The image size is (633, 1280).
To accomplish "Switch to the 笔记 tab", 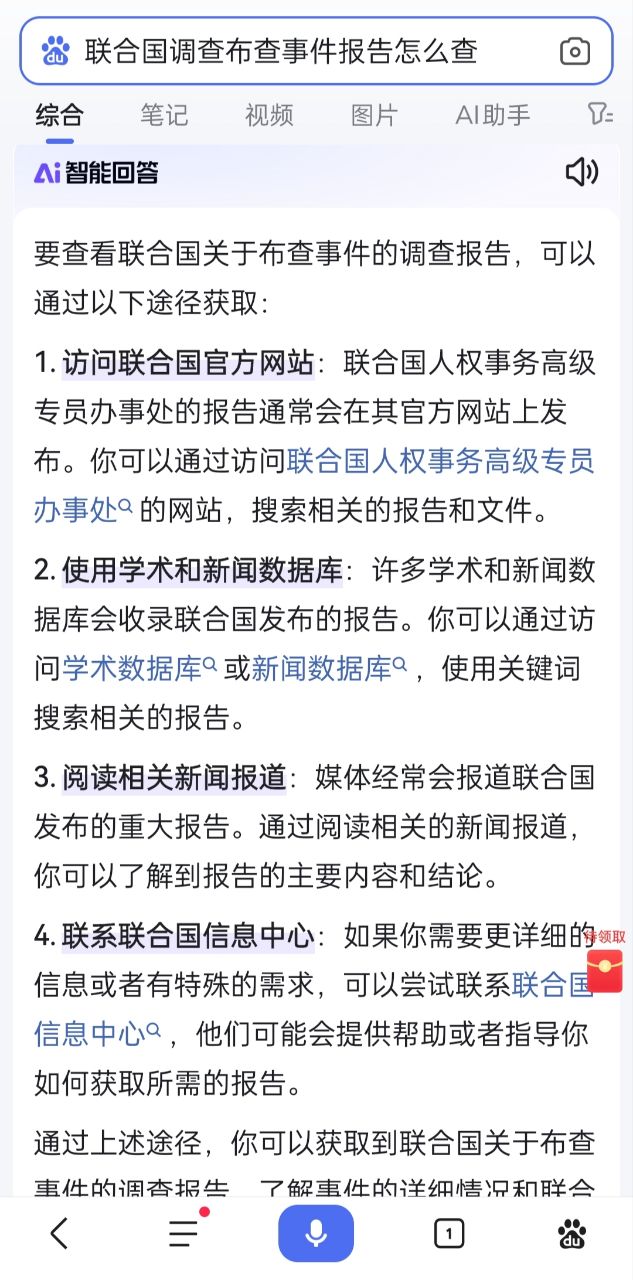I will pos(164,115).
